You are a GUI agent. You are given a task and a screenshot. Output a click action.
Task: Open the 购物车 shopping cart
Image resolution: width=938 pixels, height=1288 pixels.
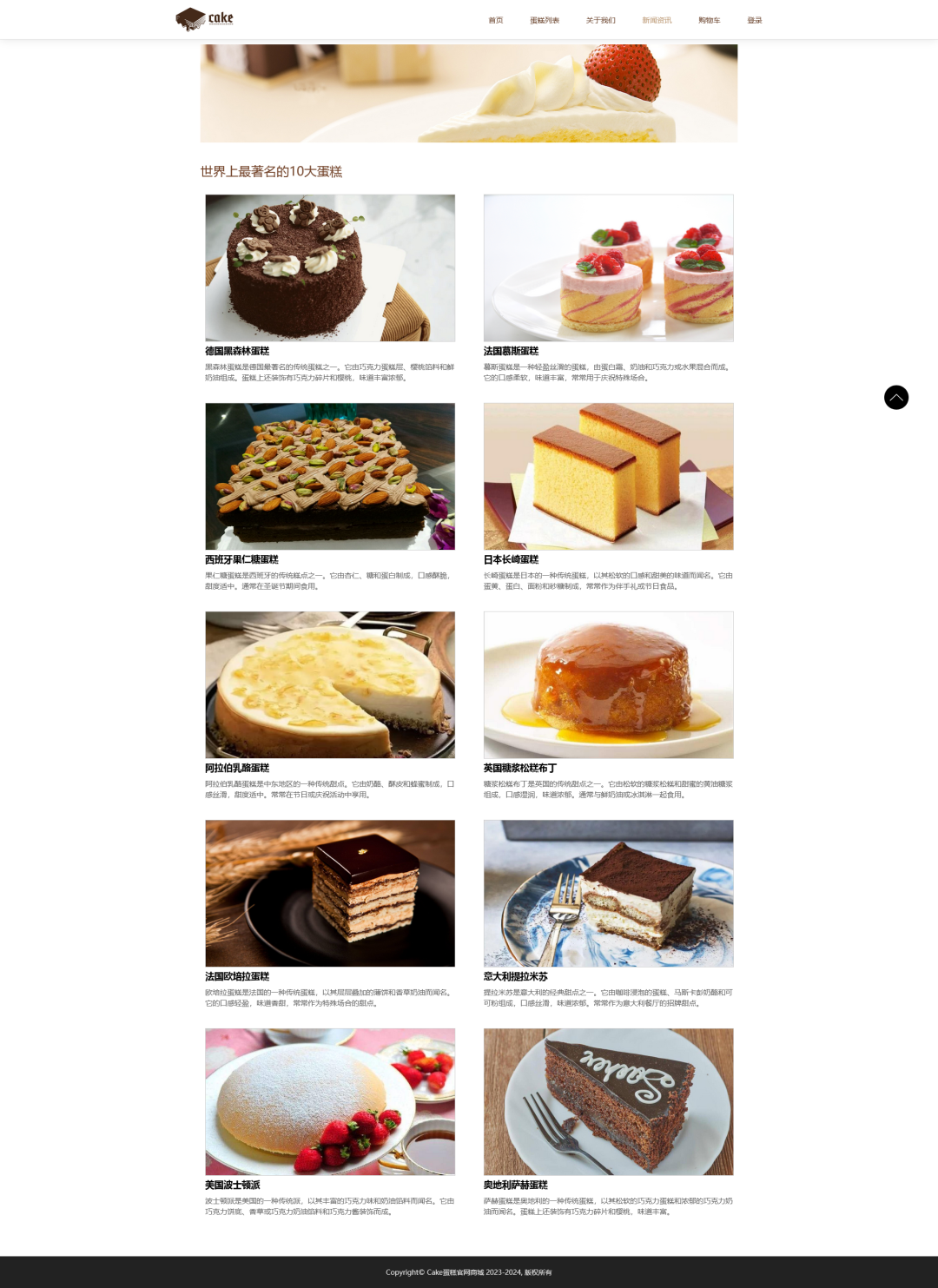pyautogui.click(x=709, y=21)
